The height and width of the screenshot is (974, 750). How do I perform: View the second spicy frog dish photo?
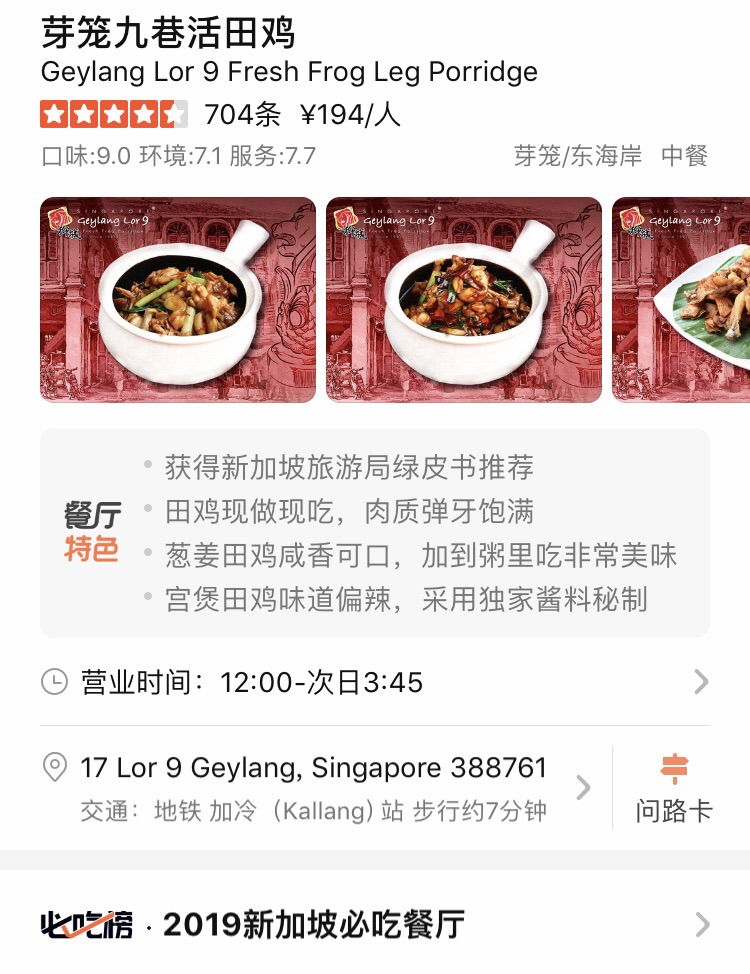coord(464,300)
